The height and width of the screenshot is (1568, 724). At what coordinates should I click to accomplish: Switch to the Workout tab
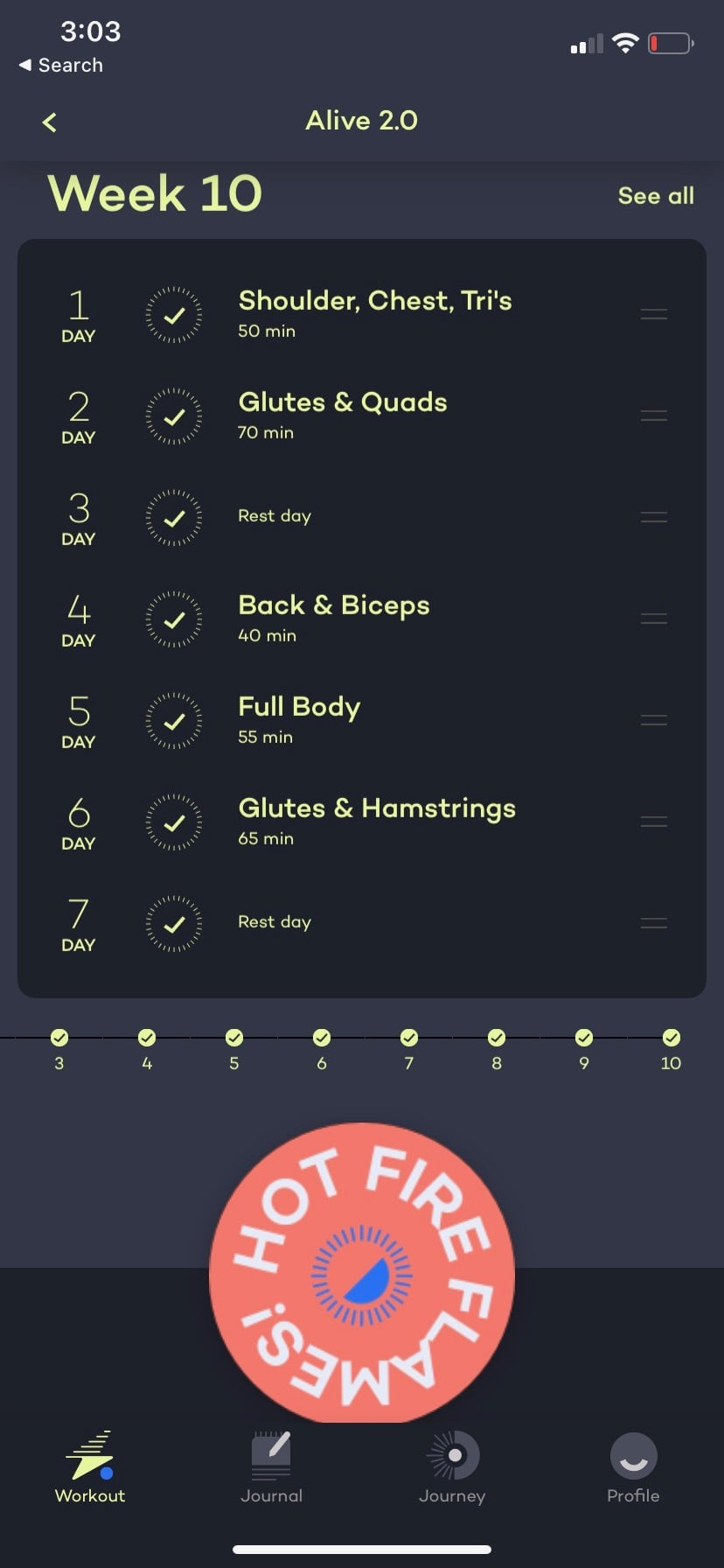click(x=90, y=1467)
